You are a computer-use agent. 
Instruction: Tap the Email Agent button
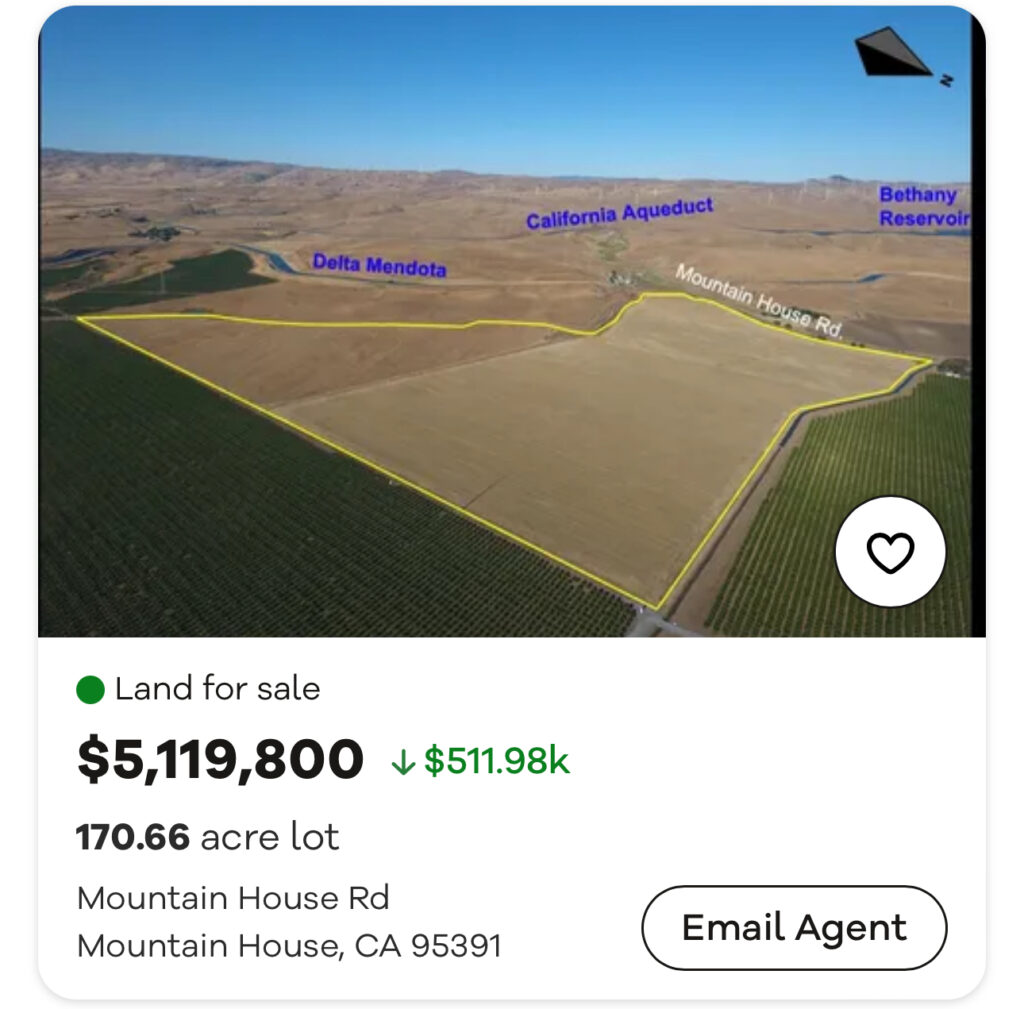point(794,927)
